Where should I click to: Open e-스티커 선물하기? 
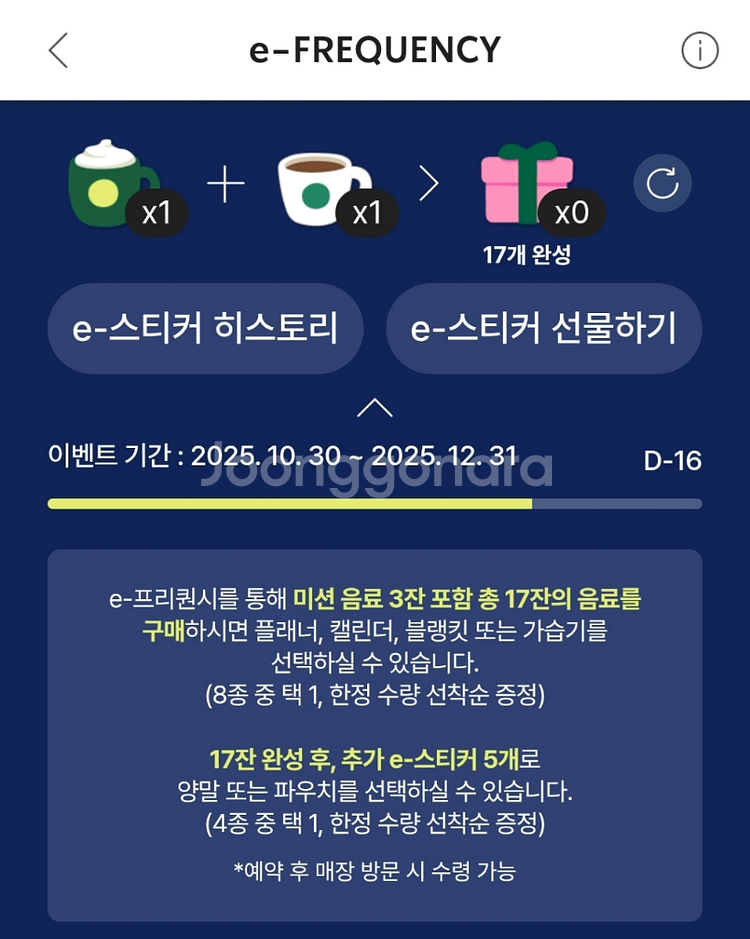(544, 328)
